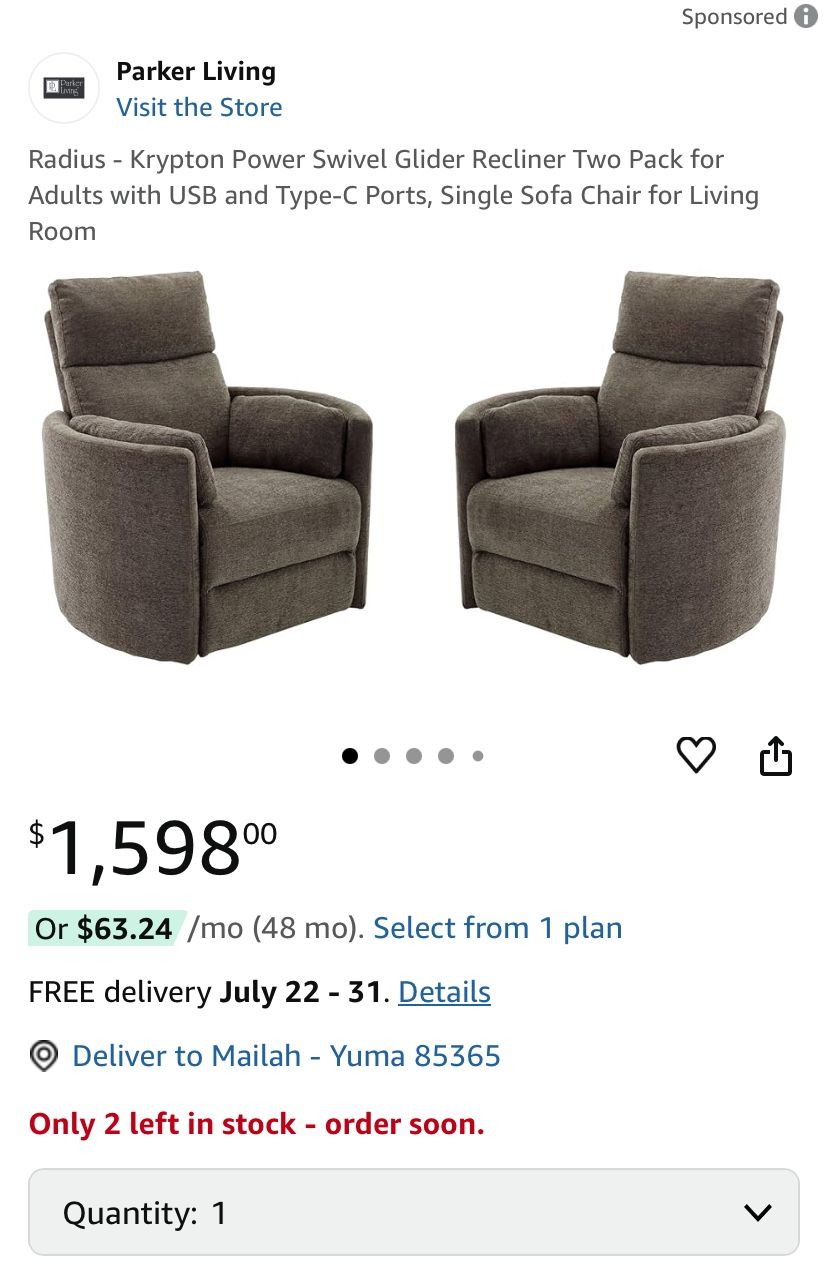Select the second carousel dot
Screen dimensions: 828x1273
[382, 756]
